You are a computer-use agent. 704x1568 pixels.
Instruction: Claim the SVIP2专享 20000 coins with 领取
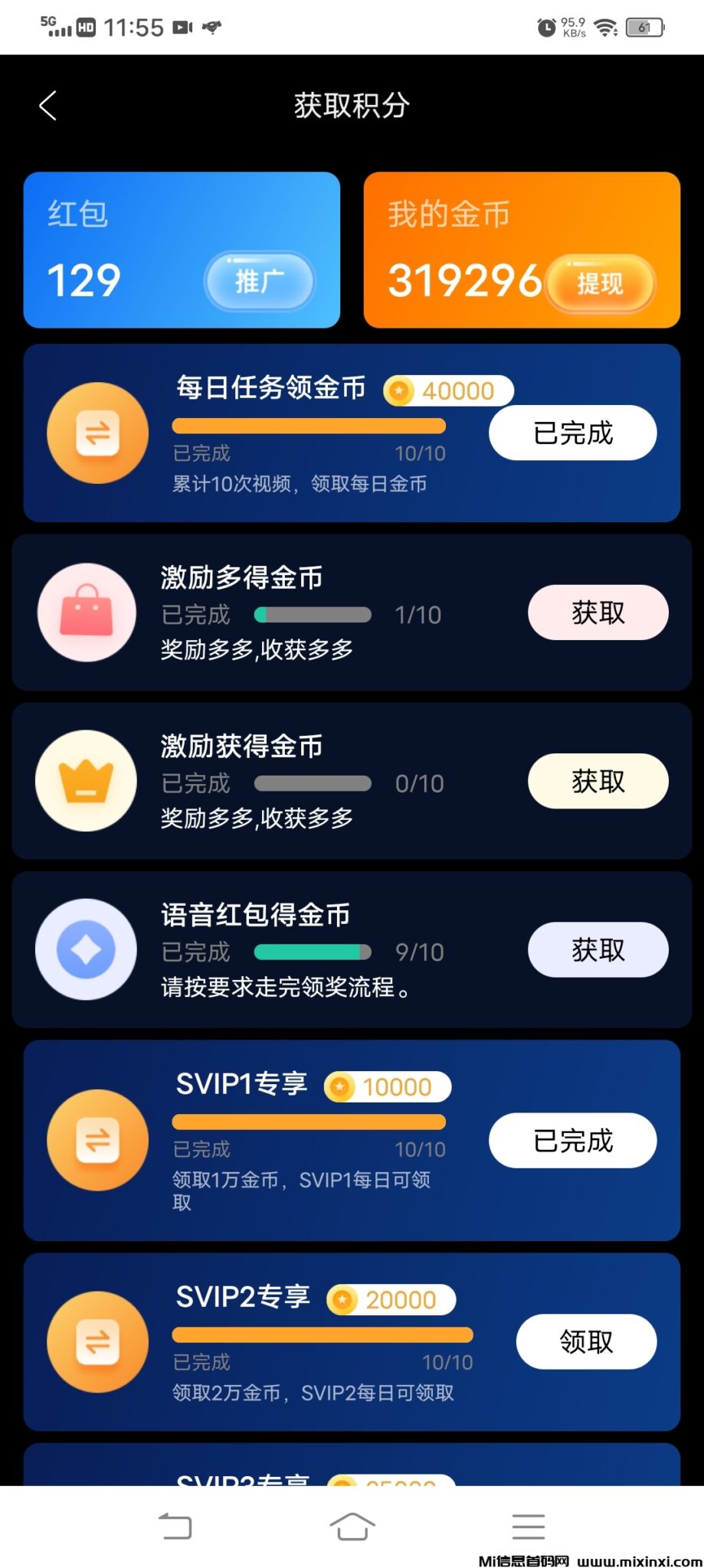pyautogui.click(x=586, y=1341)
